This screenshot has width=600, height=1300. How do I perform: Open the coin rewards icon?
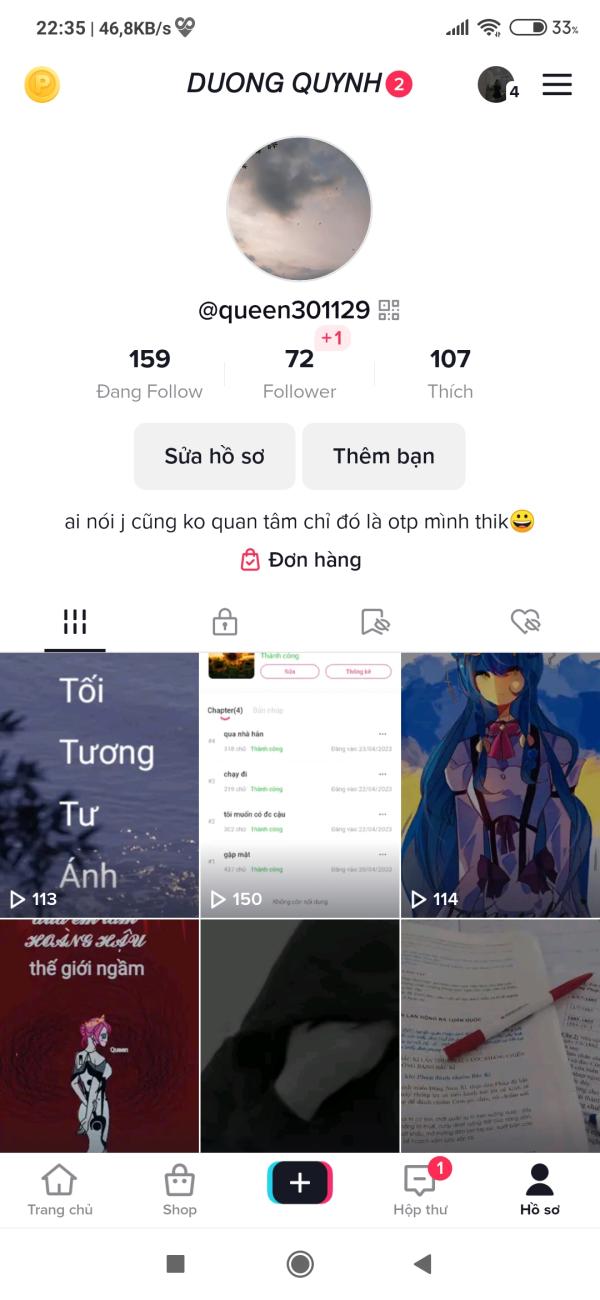pos(42,85)
